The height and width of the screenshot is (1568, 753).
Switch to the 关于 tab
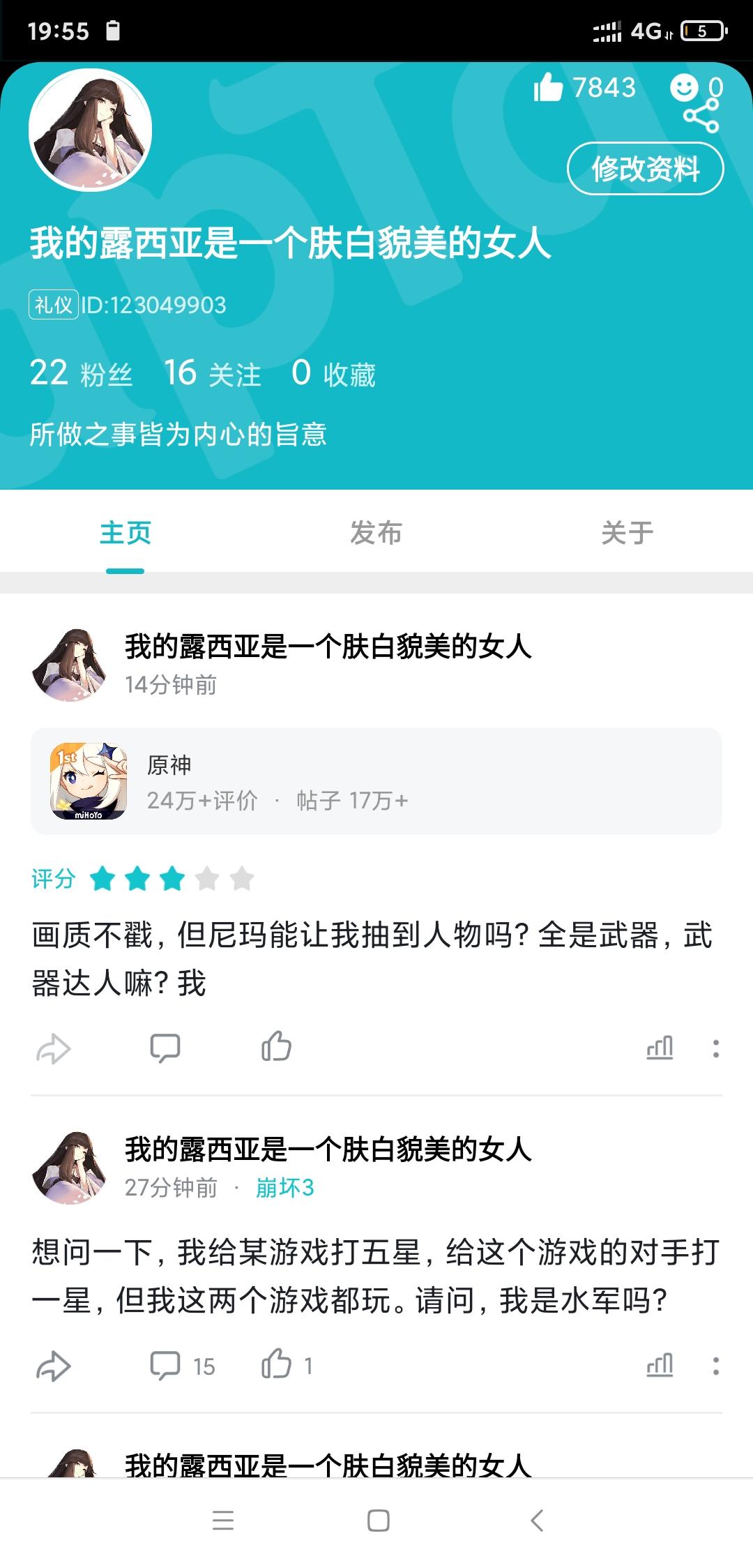pyautogui.click(x=627, y=533)
